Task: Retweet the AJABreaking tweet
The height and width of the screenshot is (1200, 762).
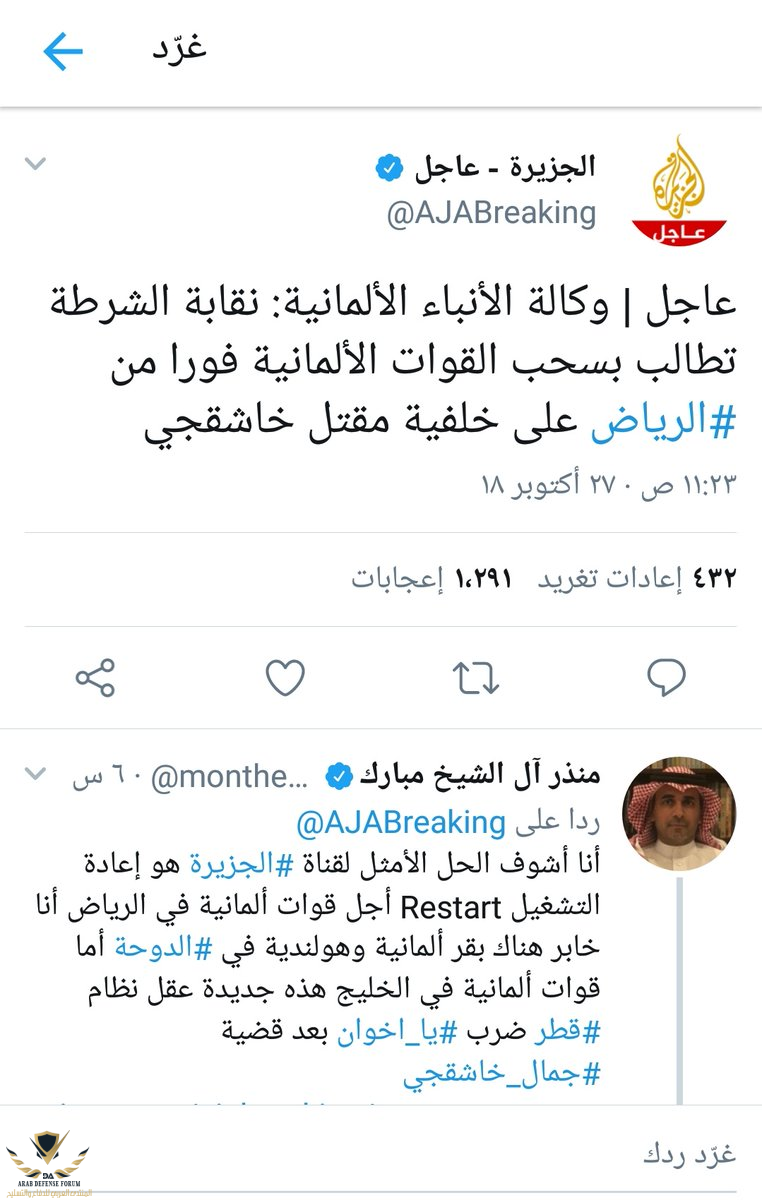Action: point(475,679)
